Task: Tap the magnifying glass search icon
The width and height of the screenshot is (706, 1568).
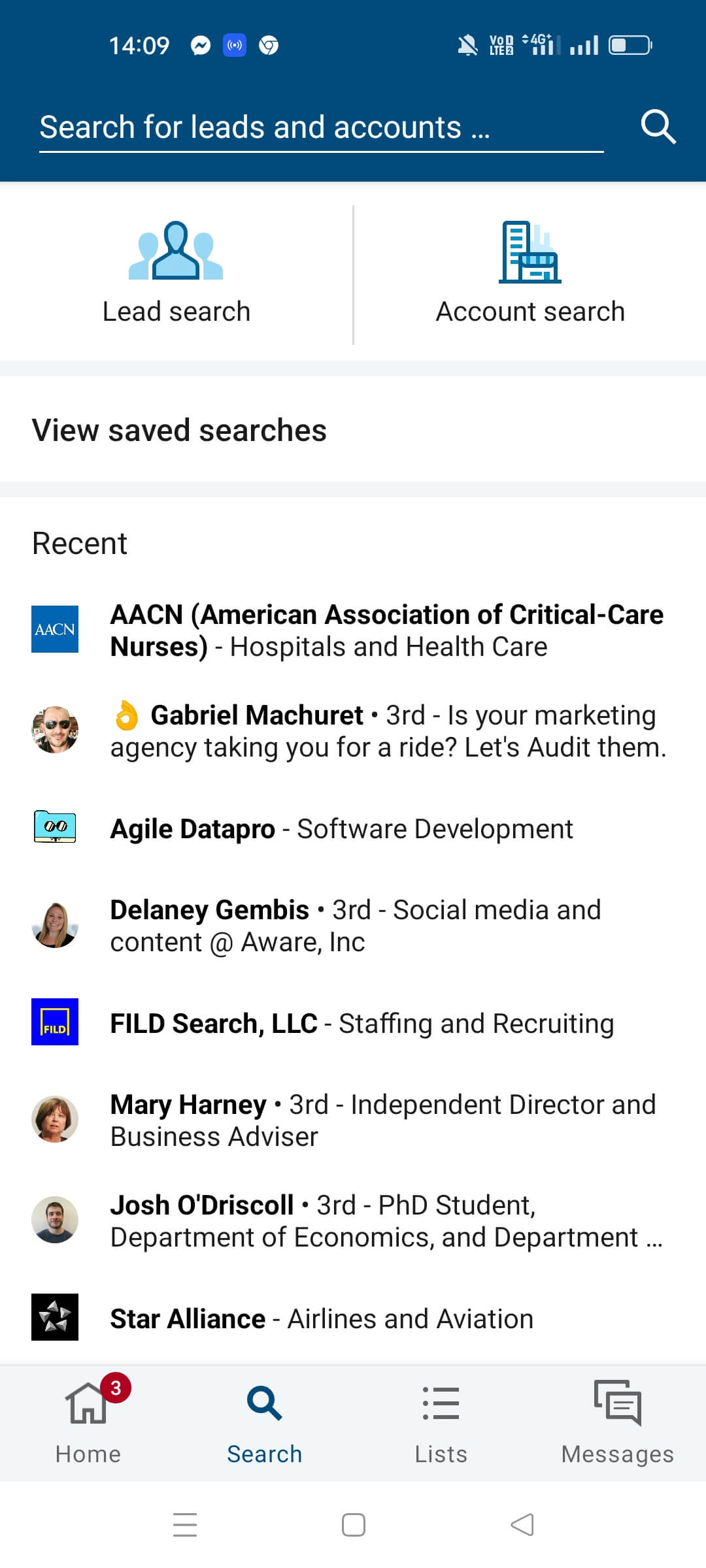Action: coord(658,126)
